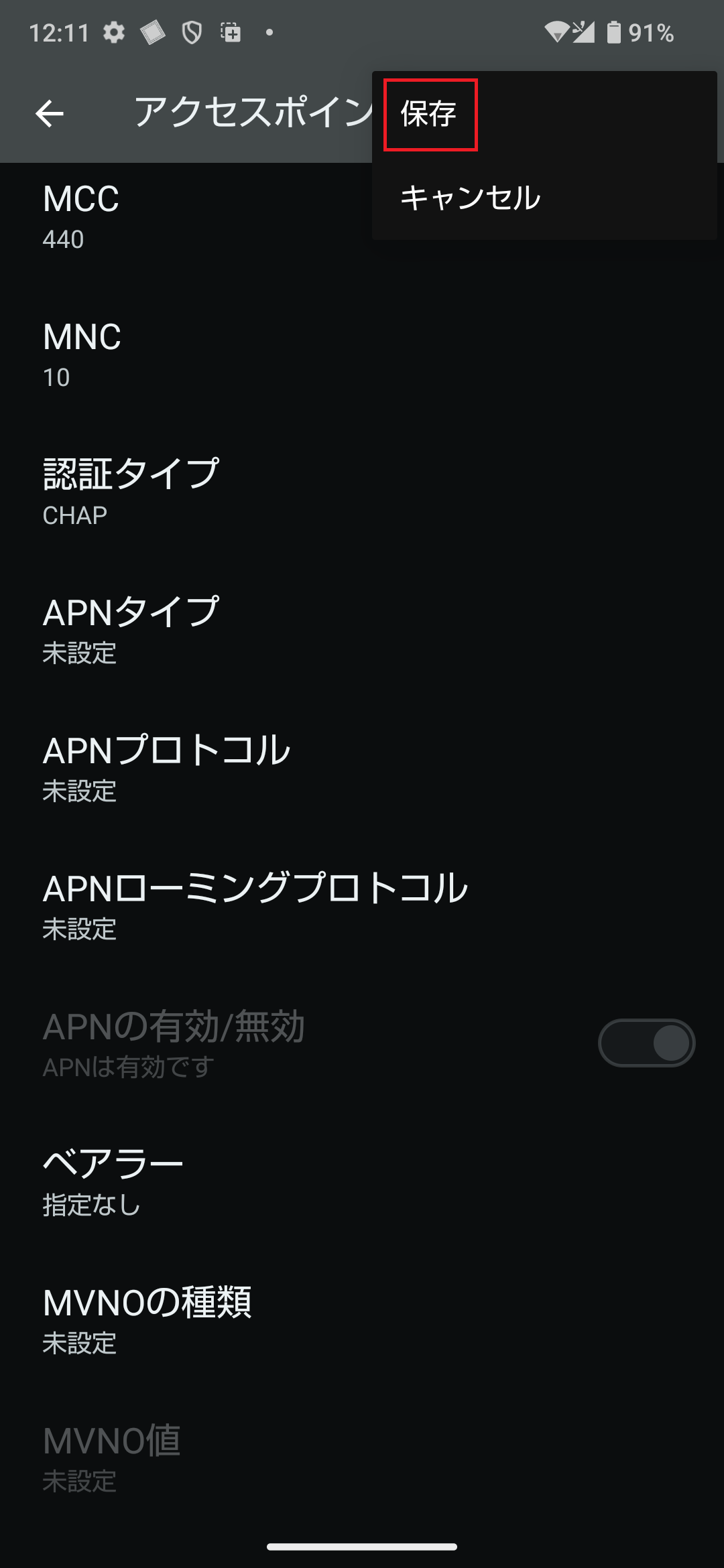
Task: Edit the APNタイプ field
Action: pos(362,631)
